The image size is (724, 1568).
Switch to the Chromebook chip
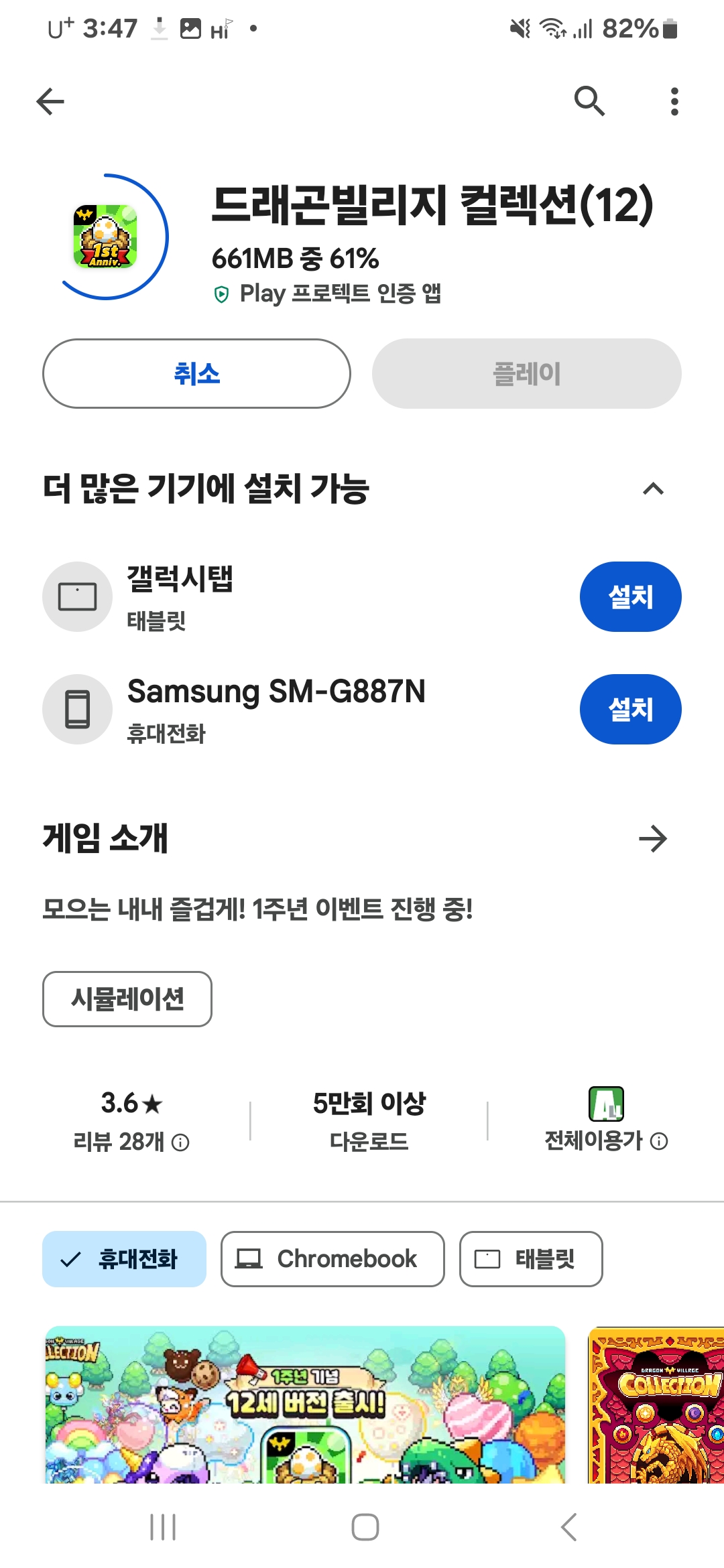pos(333,1258)
